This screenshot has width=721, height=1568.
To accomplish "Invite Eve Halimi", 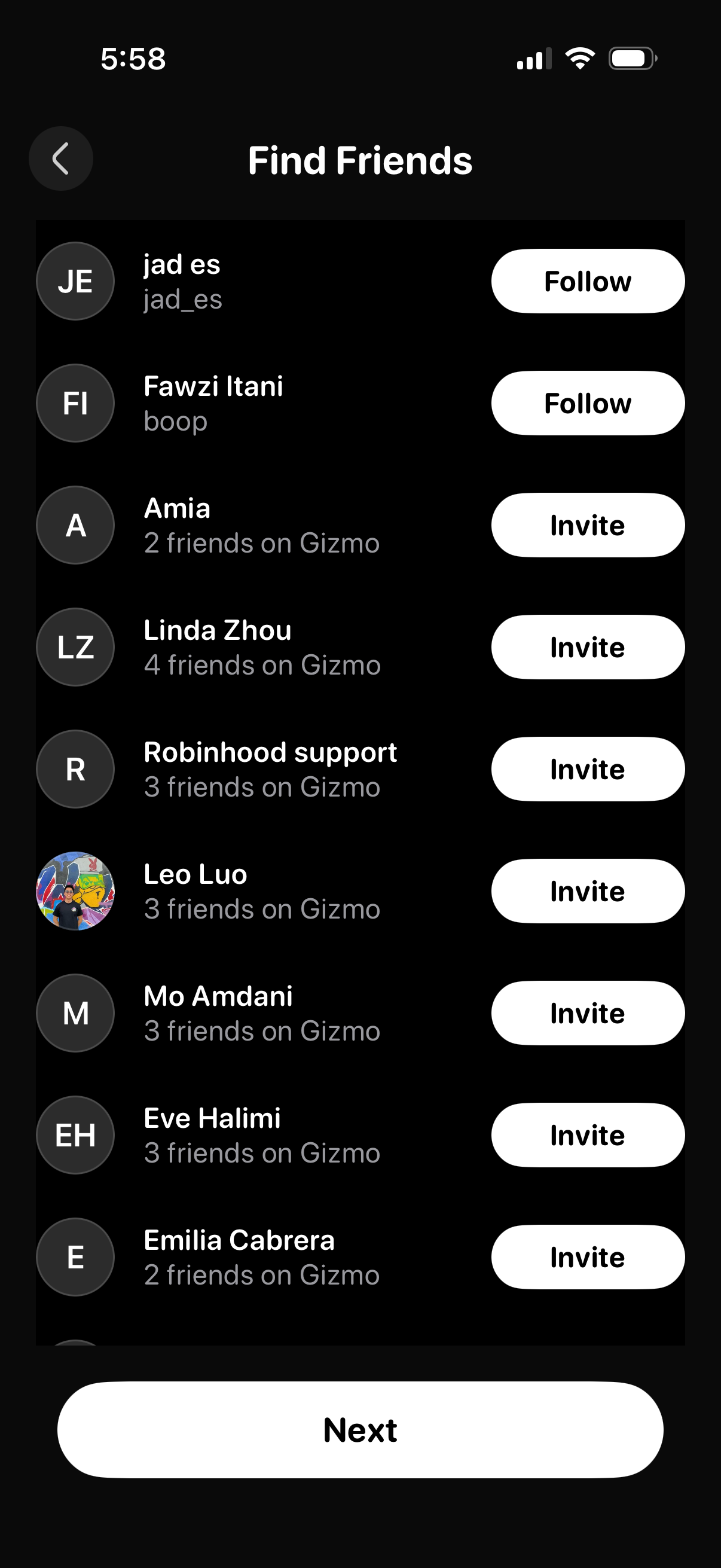I will tap(587, 1134).
